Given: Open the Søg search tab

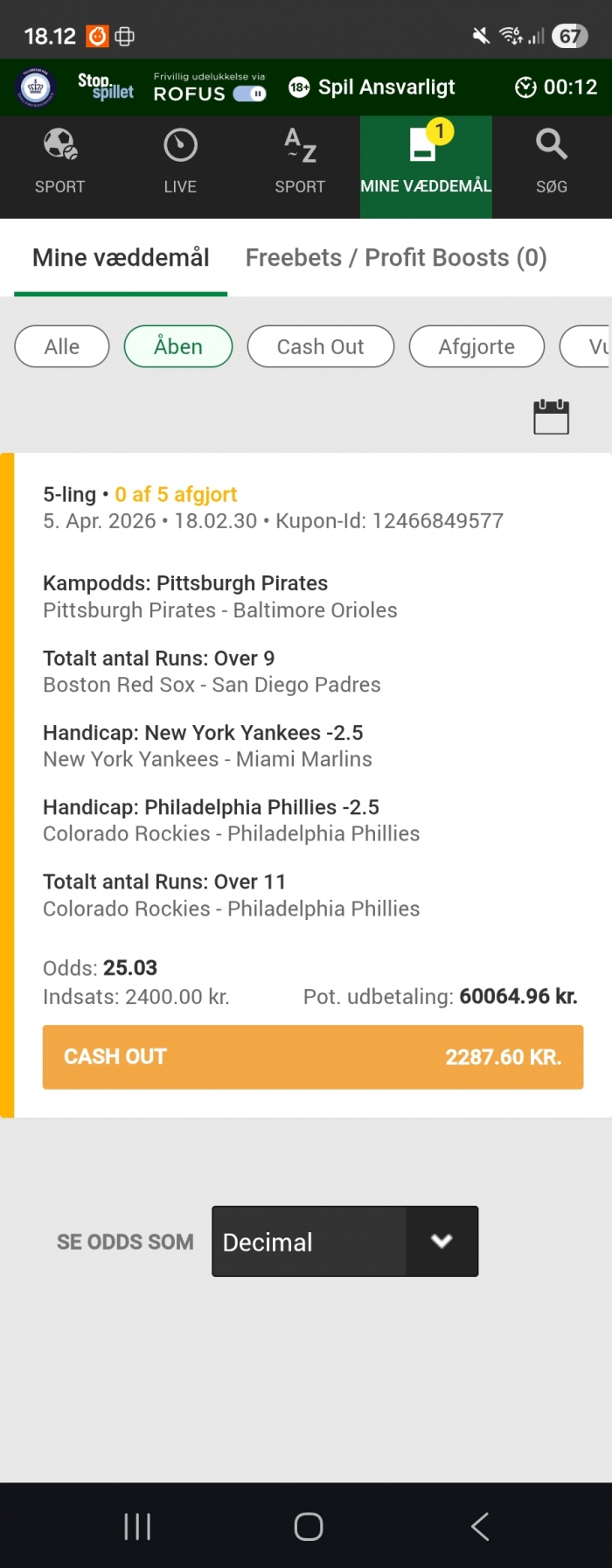Looking at the screenshot, I should click(x=552, y=163).
